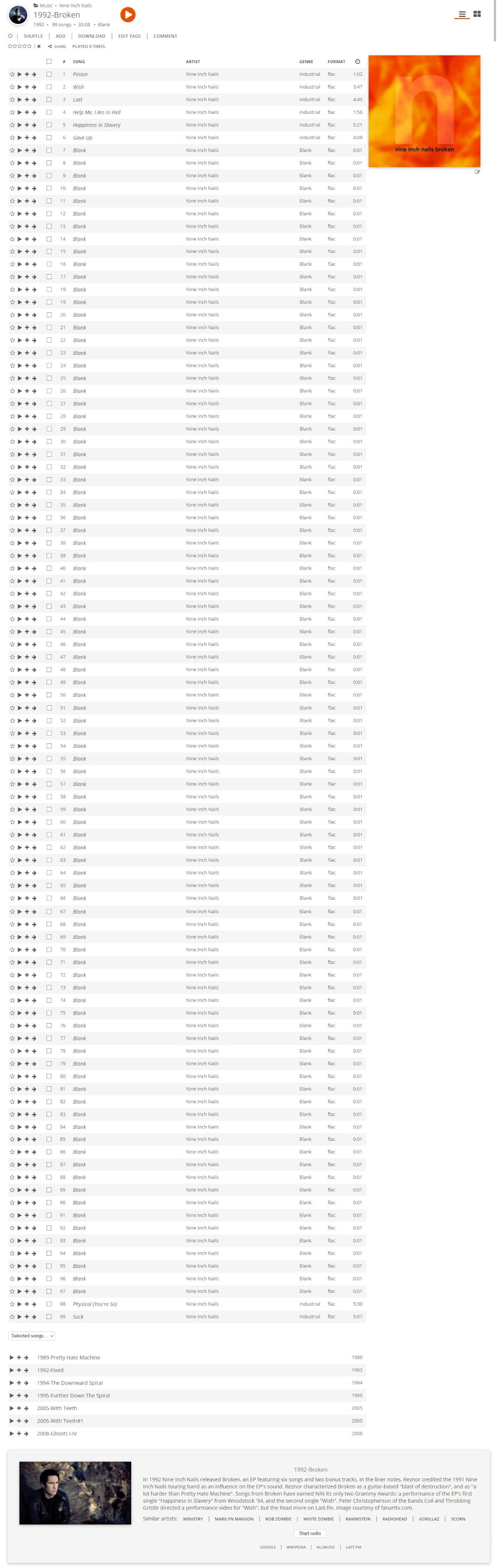Star the song Last
The height and width of the screenshot is (1568, 497).
pos(12,100)
